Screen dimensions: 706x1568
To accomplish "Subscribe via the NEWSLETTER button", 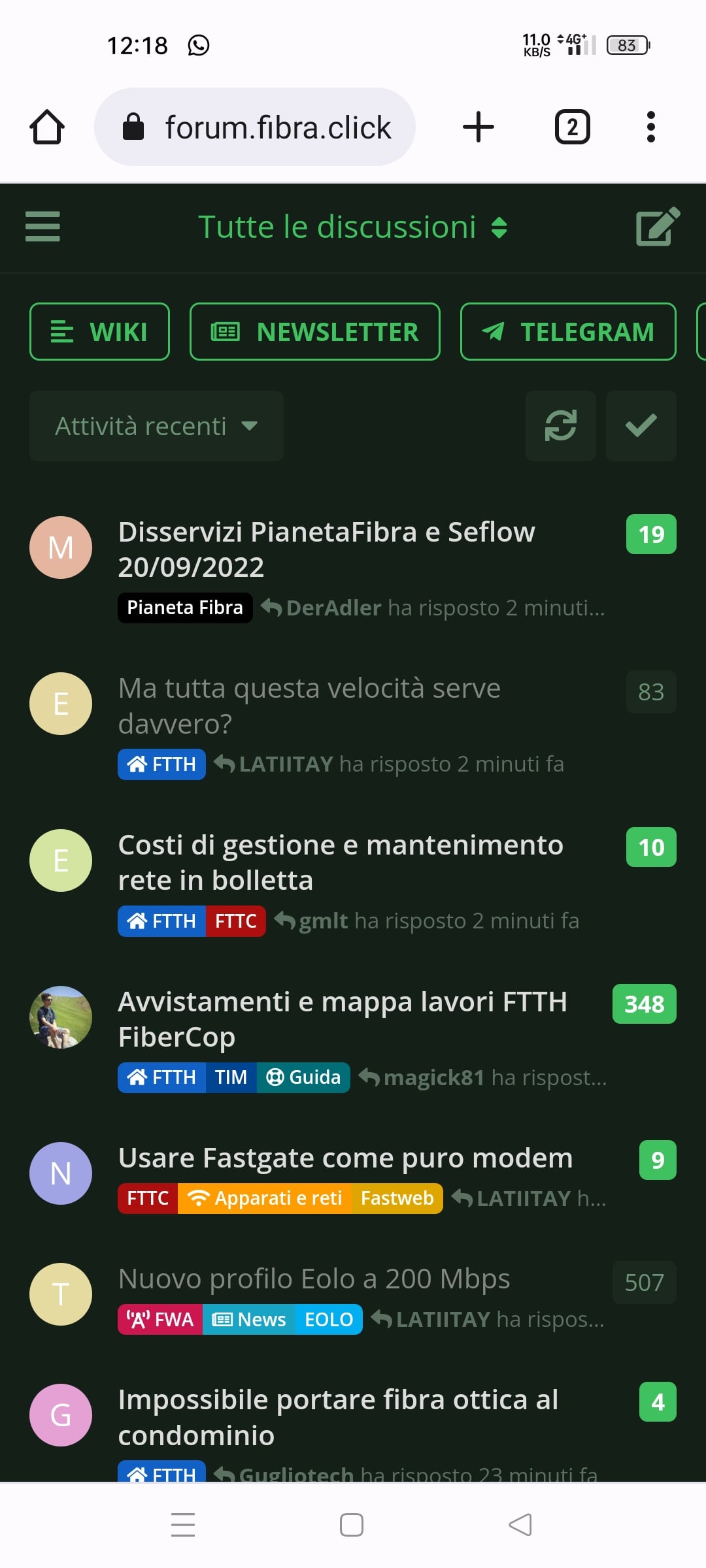I will [314, 332].
